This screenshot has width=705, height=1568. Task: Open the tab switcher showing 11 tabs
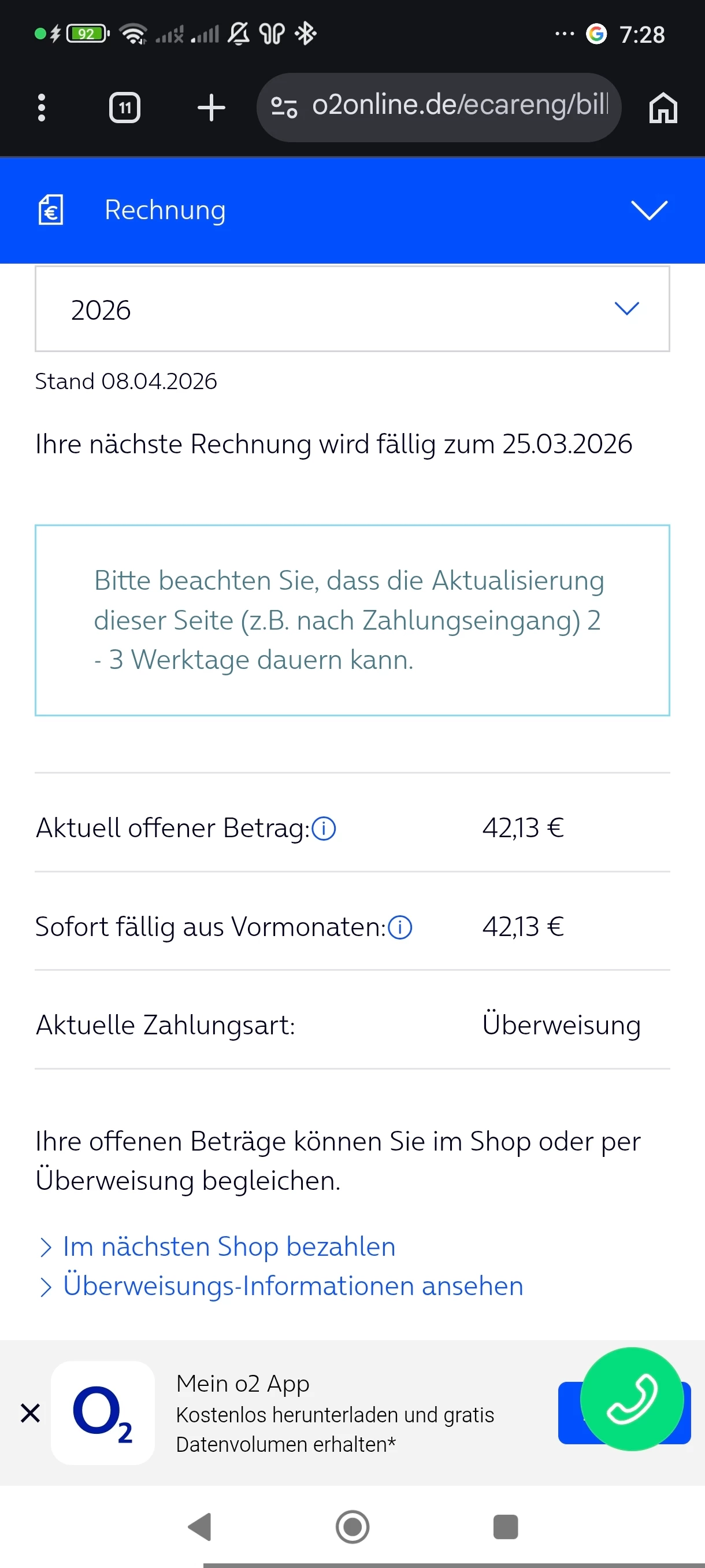pyautogui.click(x=125, y=108)
